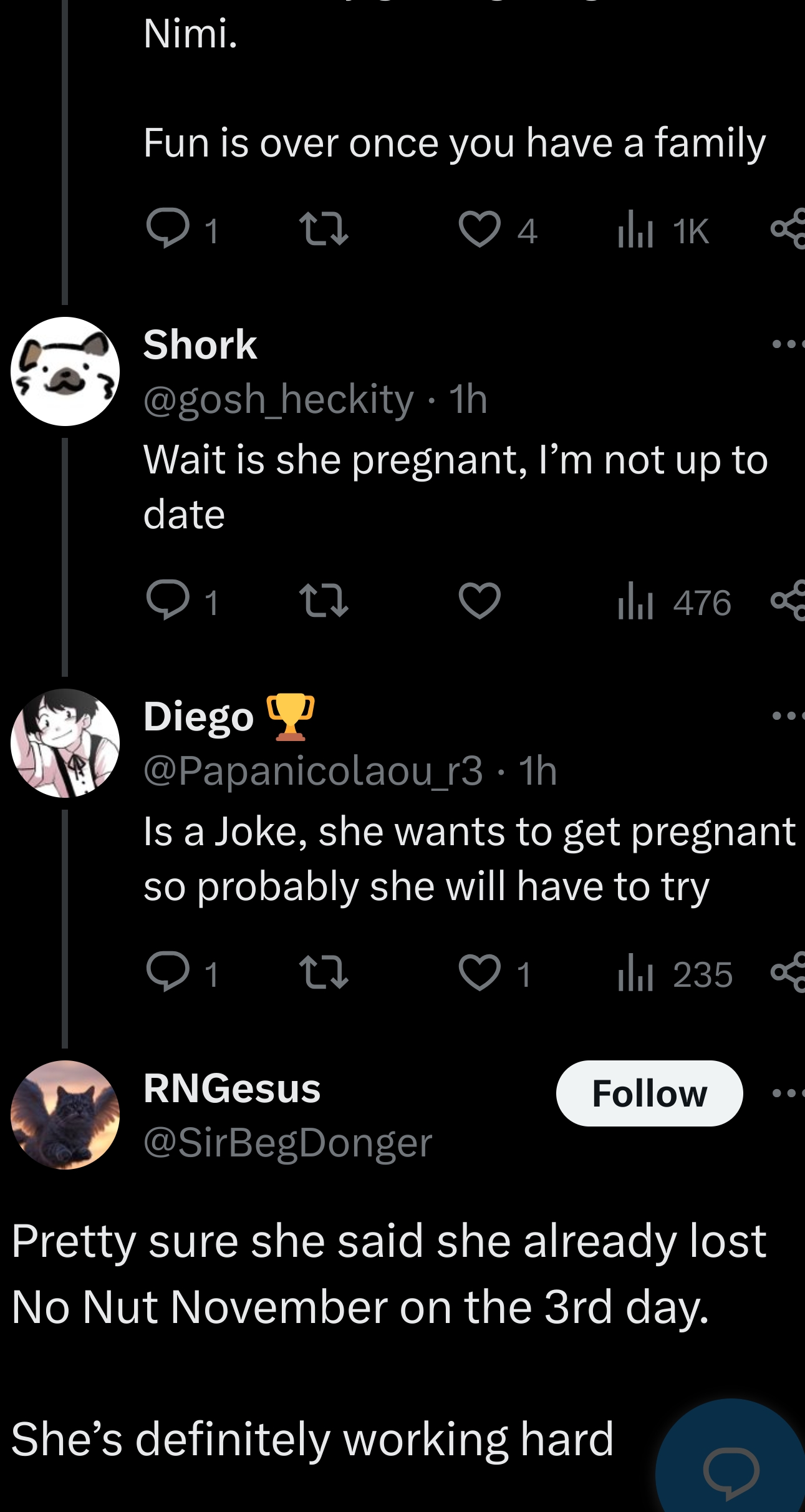View analytics for Diego's tweet with 235 views
The image size is (805, 1512).
click(675, 974)
